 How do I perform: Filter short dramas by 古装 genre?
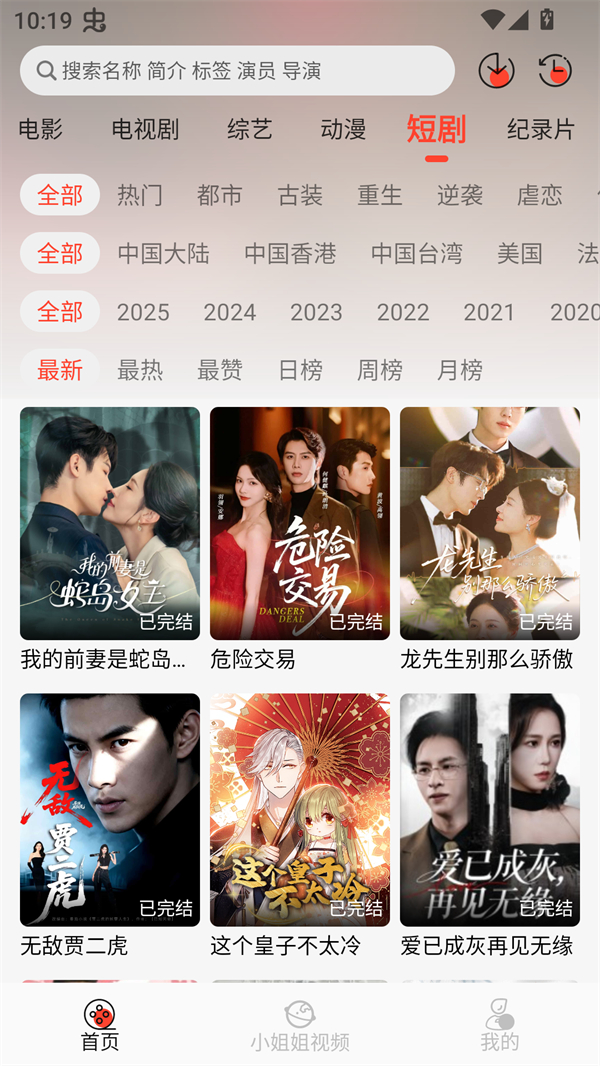[x=300, y=195]
